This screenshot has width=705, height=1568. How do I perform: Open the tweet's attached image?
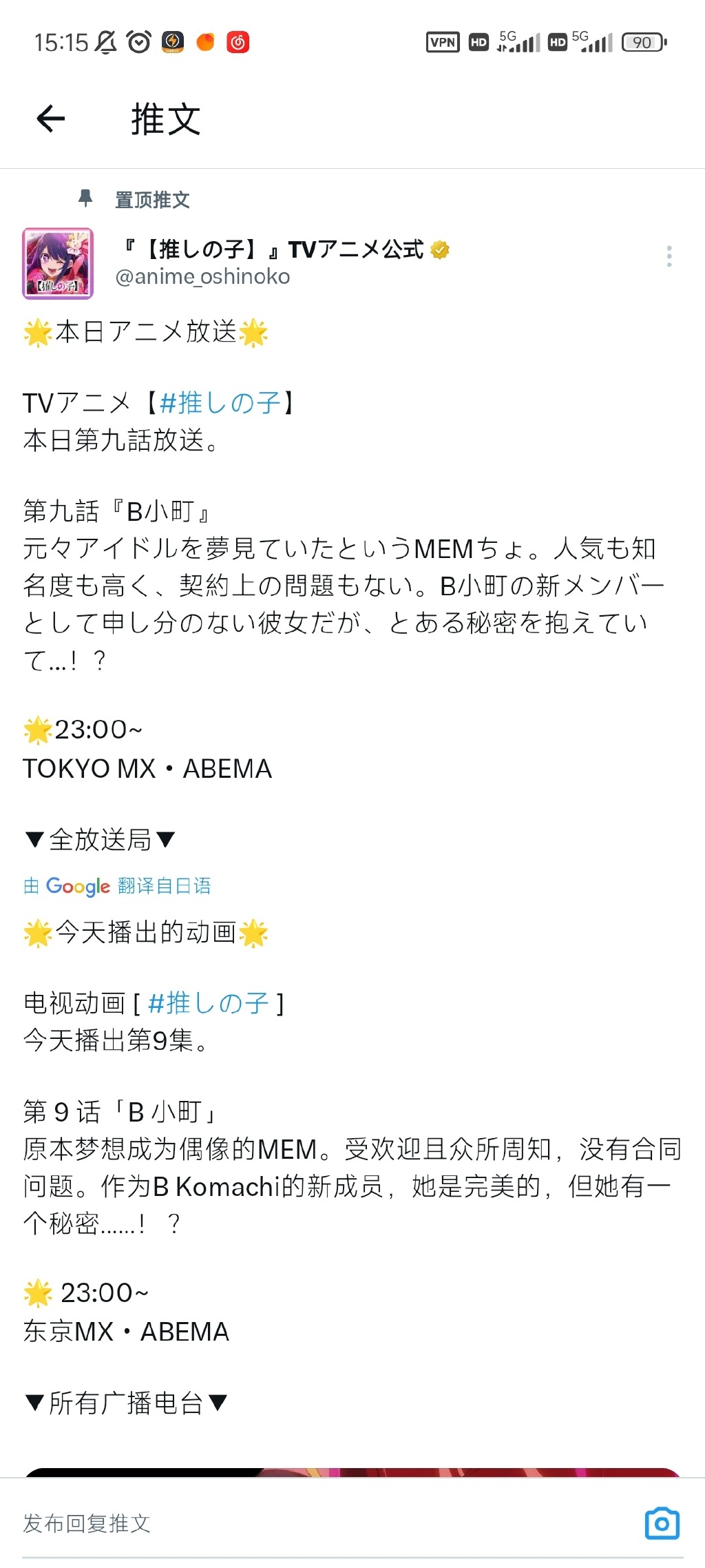click(352, 1472)
